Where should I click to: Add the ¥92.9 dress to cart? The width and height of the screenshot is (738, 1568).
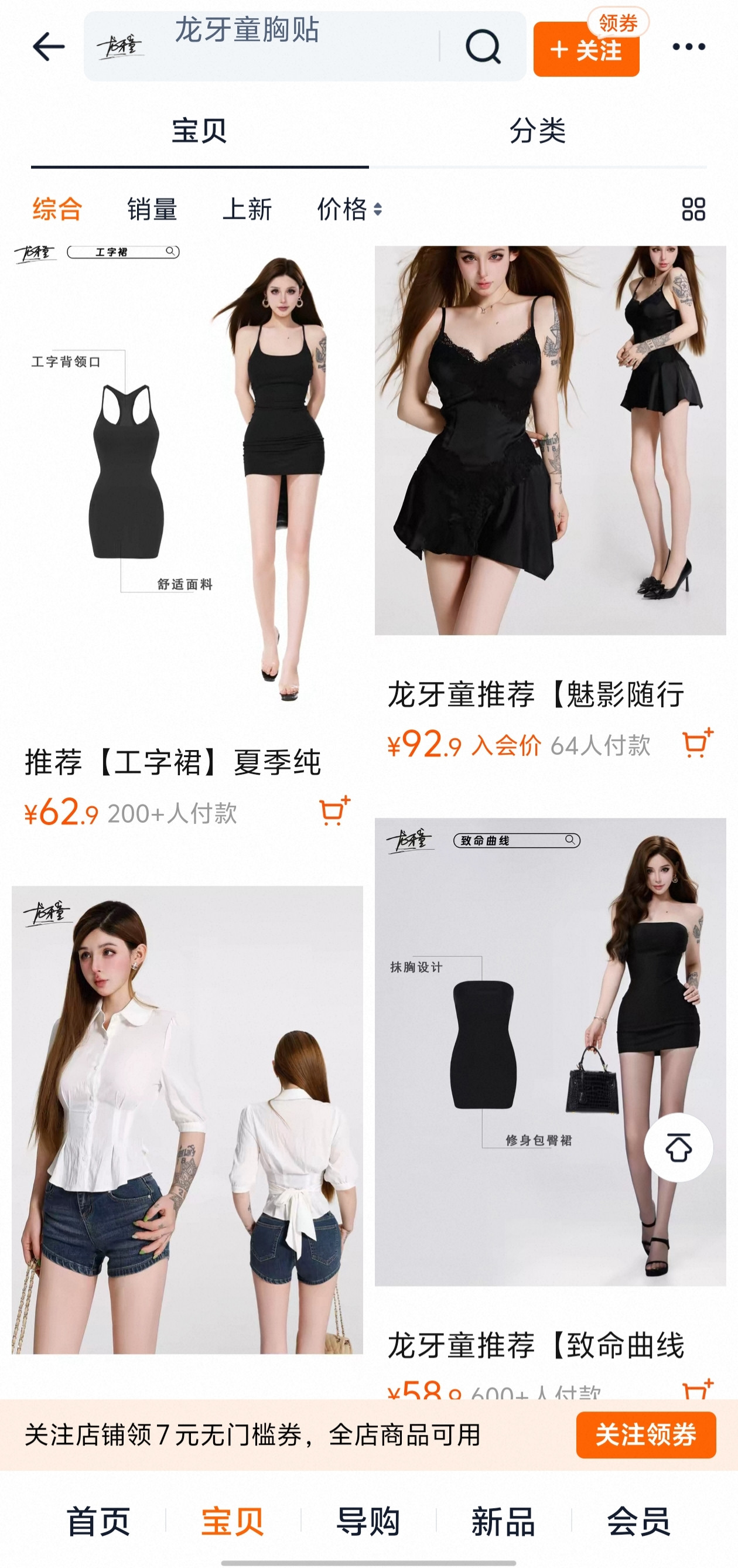(697, 743)
